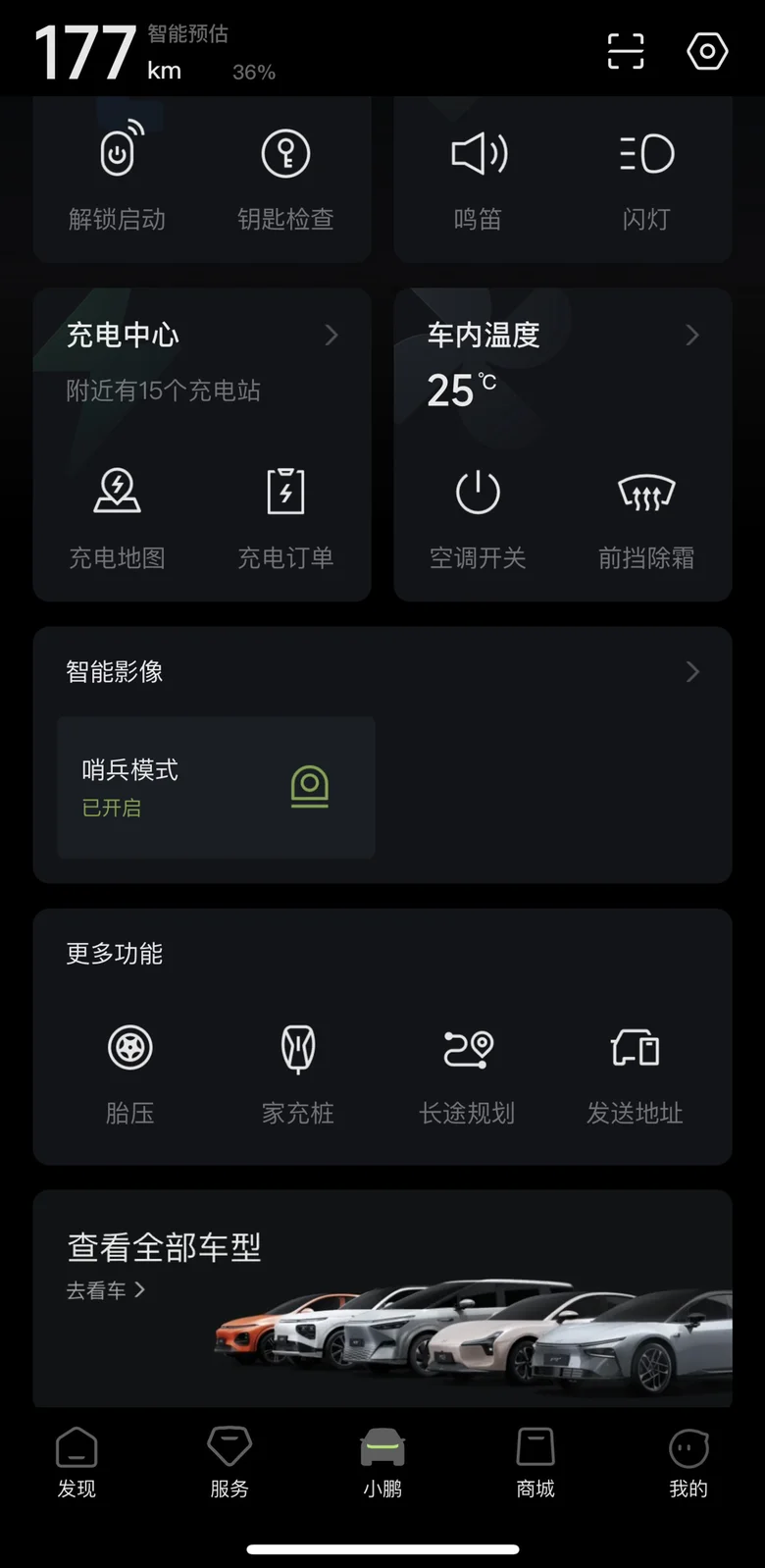Viewport: 765px width, 1568px height.
Task: View 充电订单 charging orders
Action: pyautogui.click(x=285, y=518)
